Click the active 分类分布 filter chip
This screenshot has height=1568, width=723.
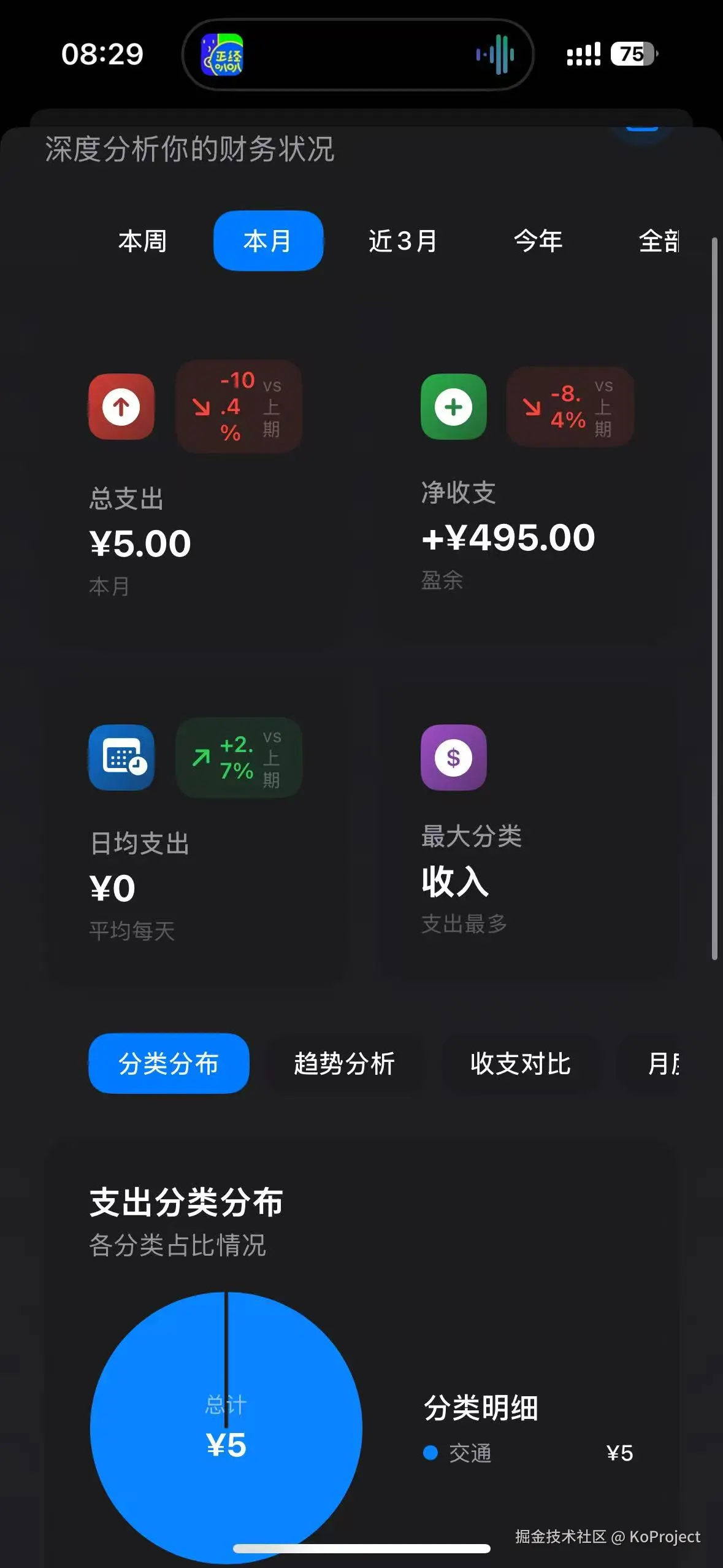(x=169, y=1064)
